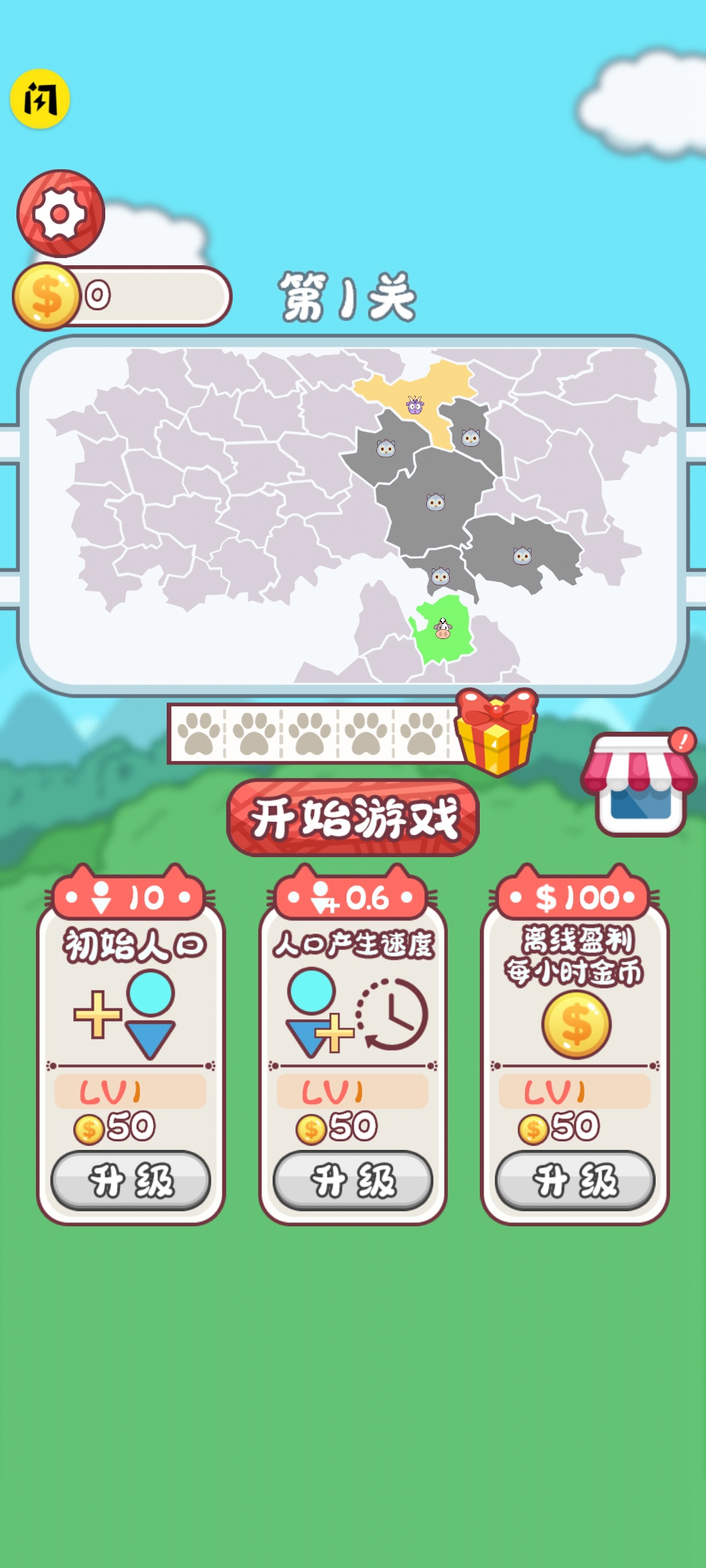Tap the leftmost owl icon on the map
Screen dimensions: 706x1568
click(x=387, y=449)
